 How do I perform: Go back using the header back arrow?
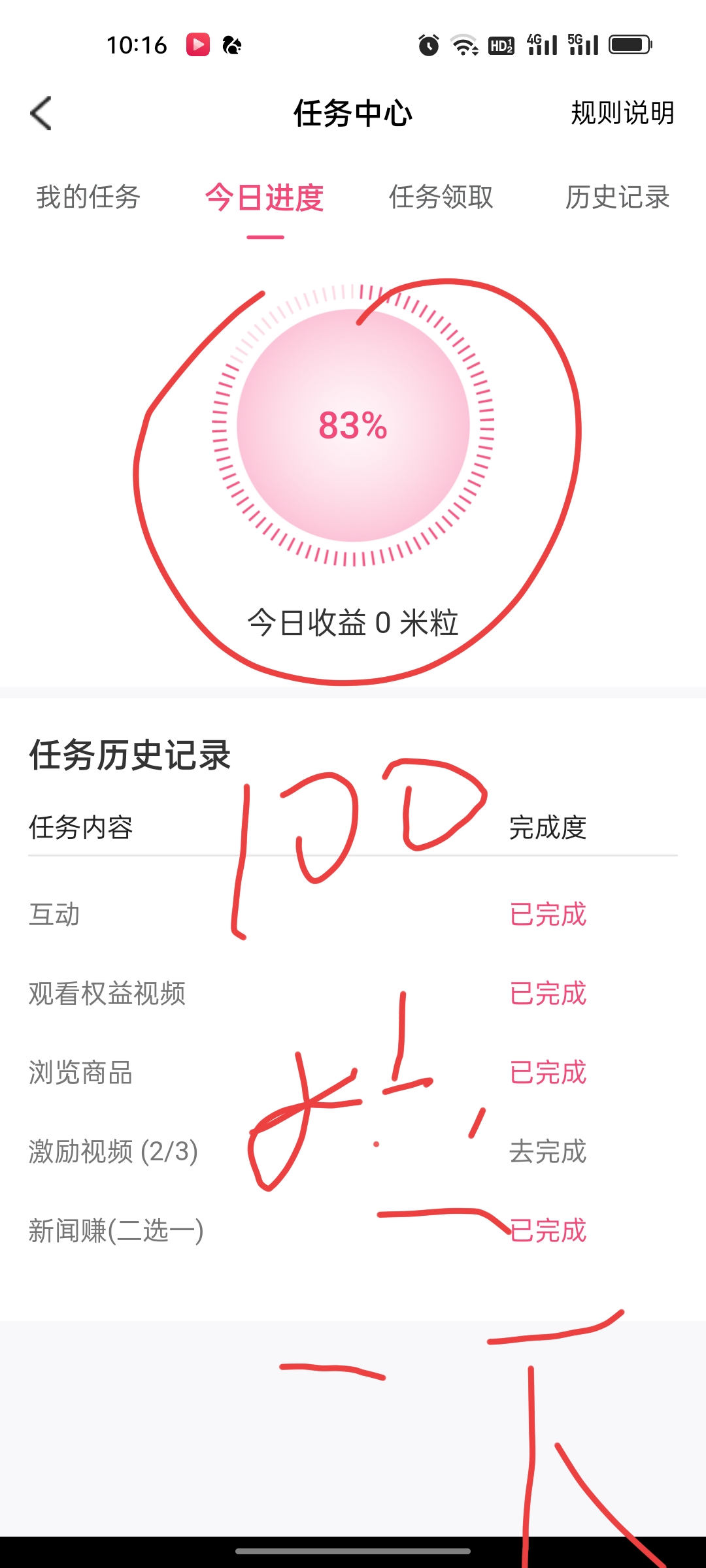pyautogui.click(x=41, y=113)
